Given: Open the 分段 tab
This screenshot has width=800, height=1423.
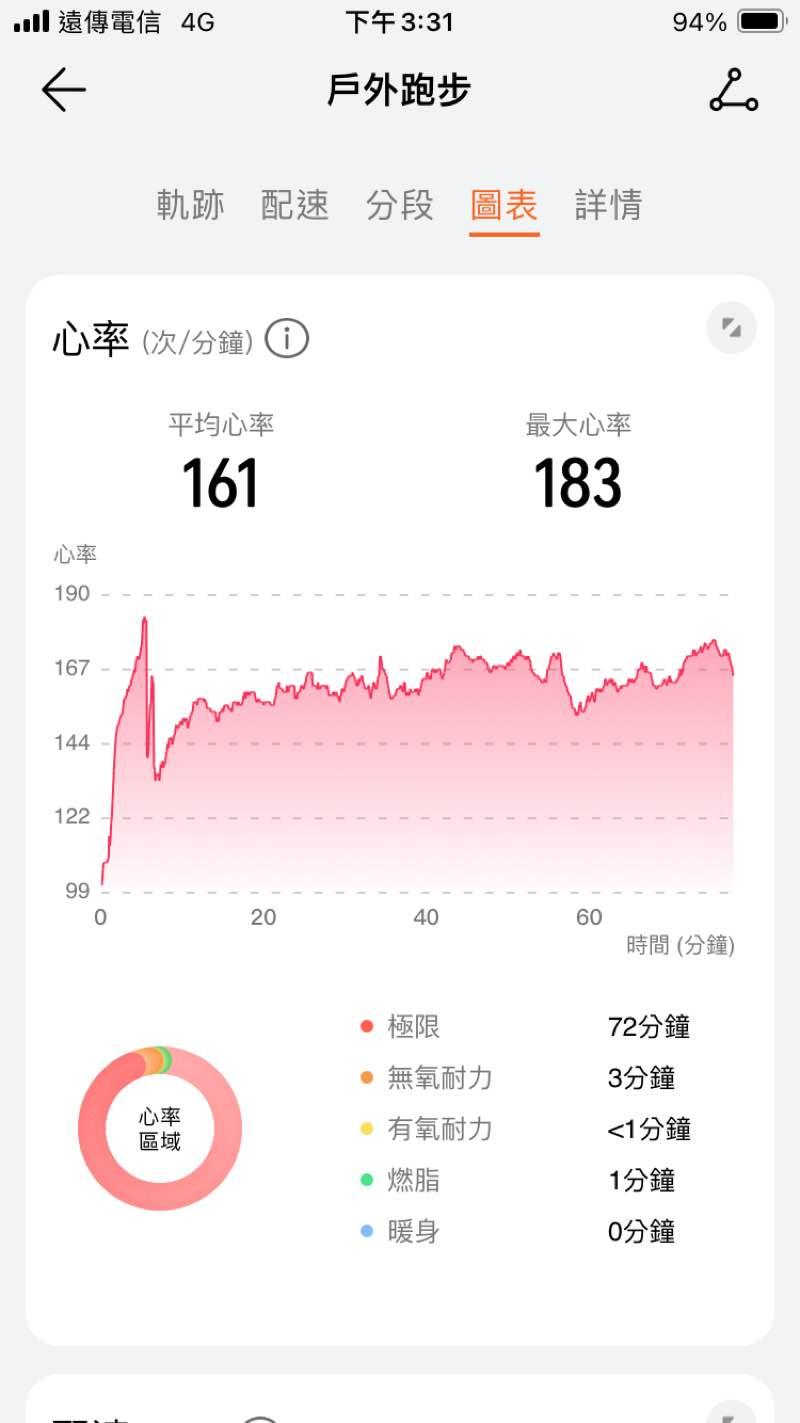Looking at the screenshot, I should [x=400, y=205].
